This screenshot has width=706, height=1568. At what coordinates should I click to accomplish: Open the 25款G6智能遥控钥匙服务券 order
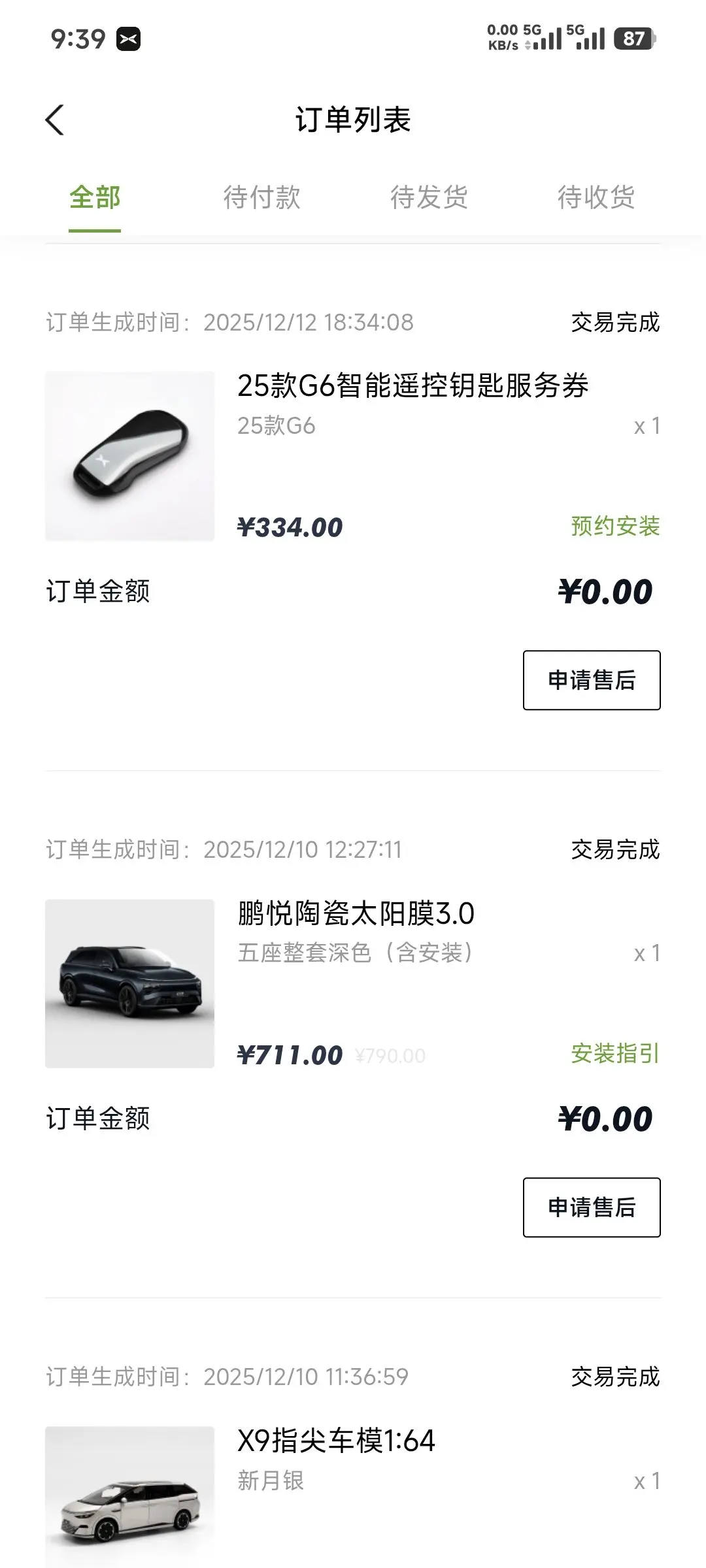pyautogui.click(x=412, y=385)
